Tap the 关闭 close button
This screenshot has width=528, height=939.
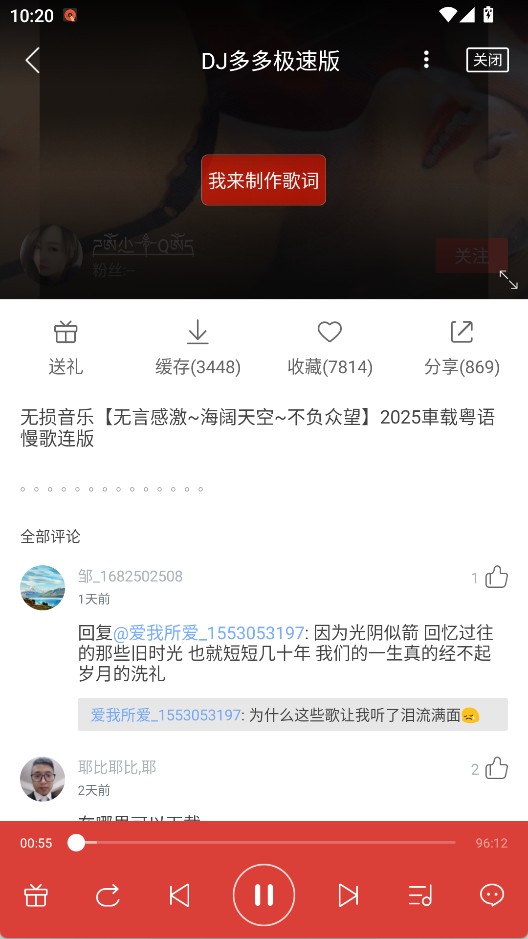[x=487, y=60]
